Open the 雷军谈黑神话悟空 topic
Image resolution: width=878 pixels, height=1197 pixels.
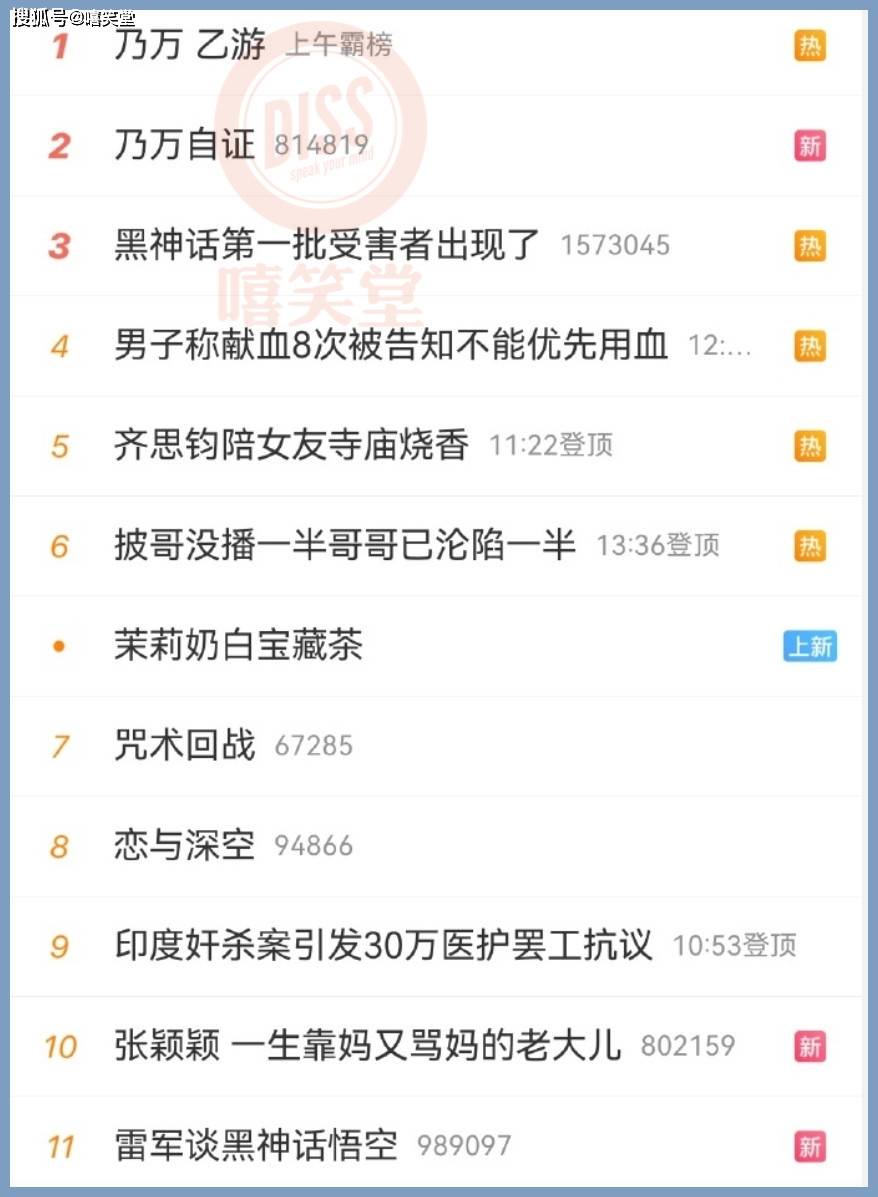tap(256, 1146)
